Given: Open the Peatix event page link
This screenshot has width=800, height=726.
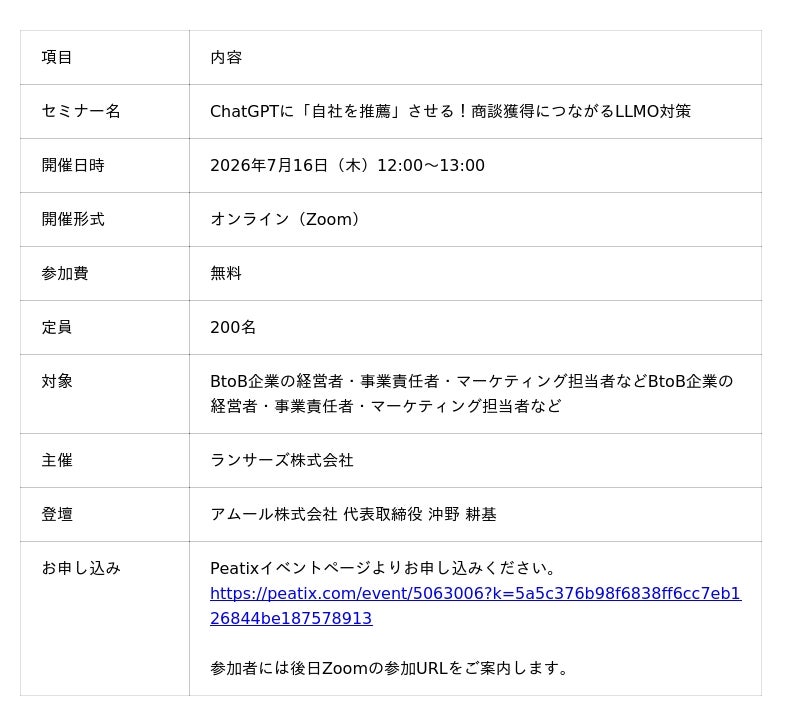Looking at the screenshot, I should (475, 593).
